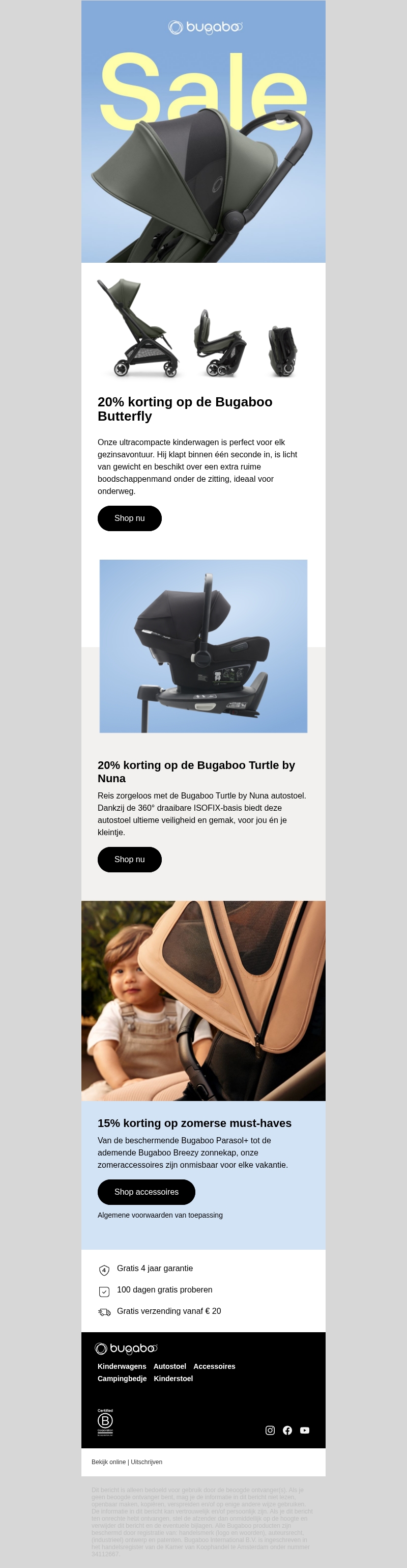
Task: Open the Turtle car seat image
Action: tap(203, 645)
